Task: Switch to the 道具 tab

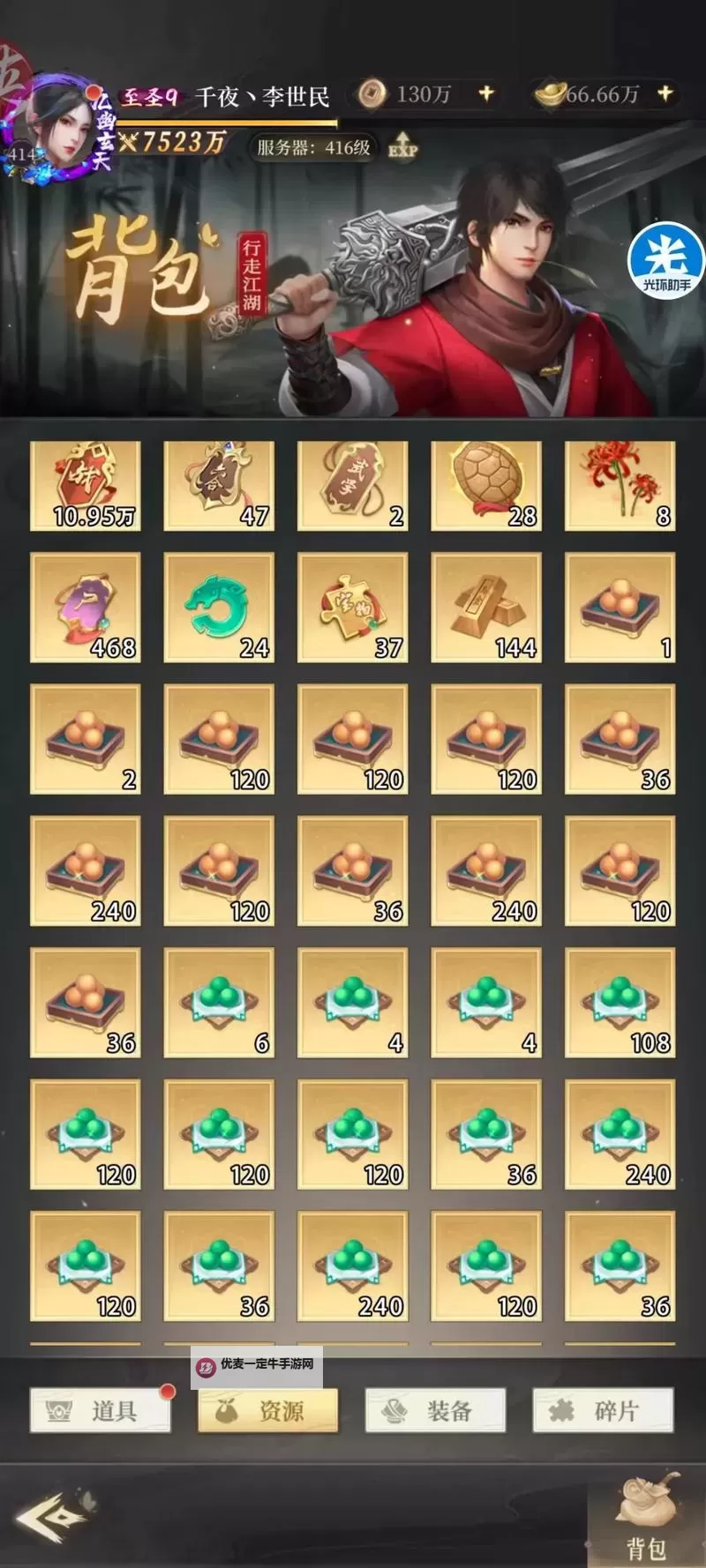Action: tap(101, 1411)
